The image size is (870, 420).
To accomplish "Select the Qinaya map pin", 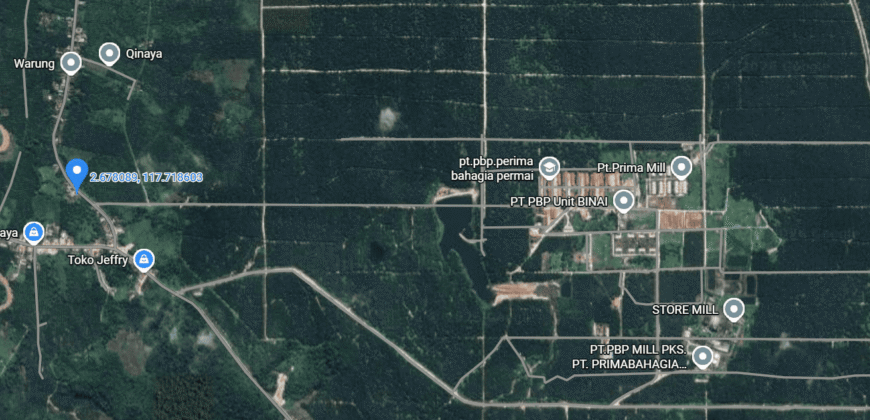I will (x=110, y=53).
